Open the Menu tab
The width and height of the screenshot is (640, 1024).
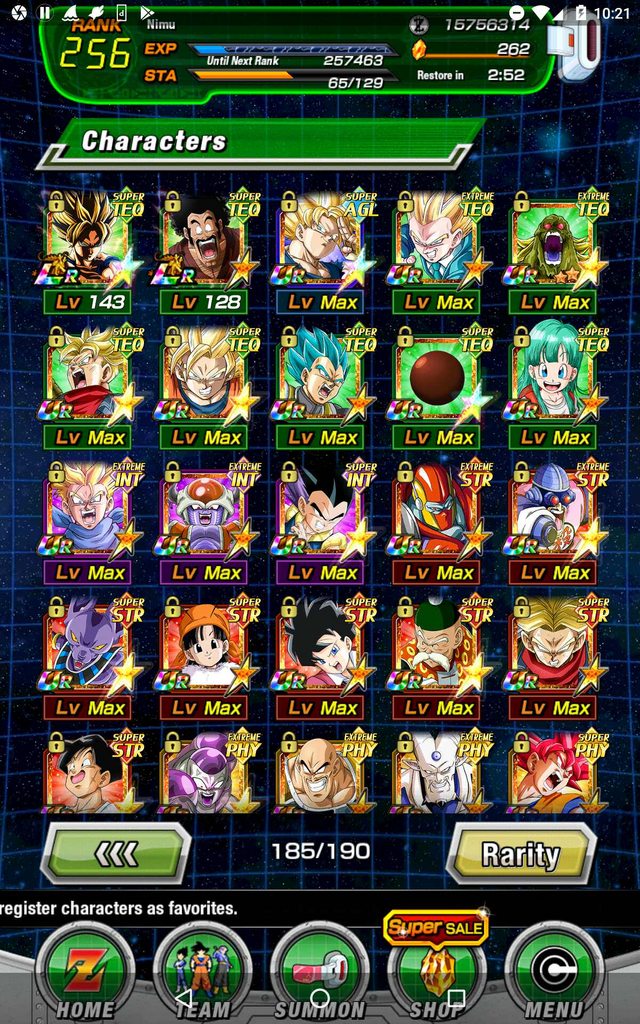pos(553,974)
